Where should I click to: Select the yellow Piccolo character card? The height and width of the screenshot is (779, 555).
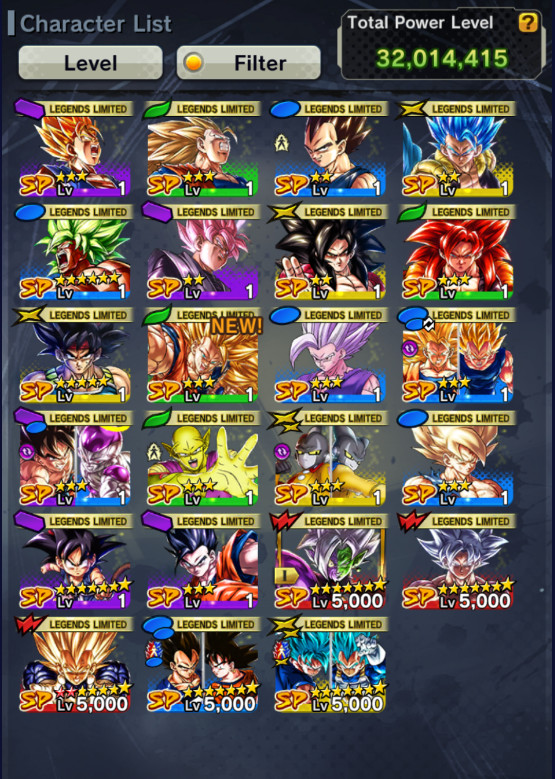(x=202, y=458)
